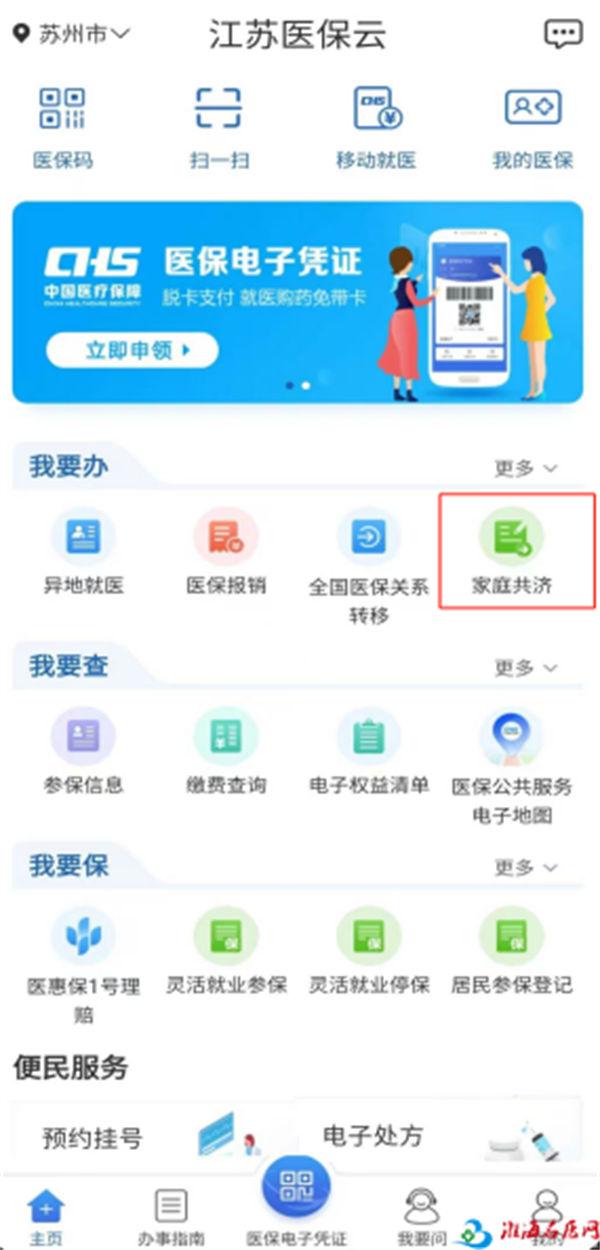View 电子权益清单

point(368,753)
